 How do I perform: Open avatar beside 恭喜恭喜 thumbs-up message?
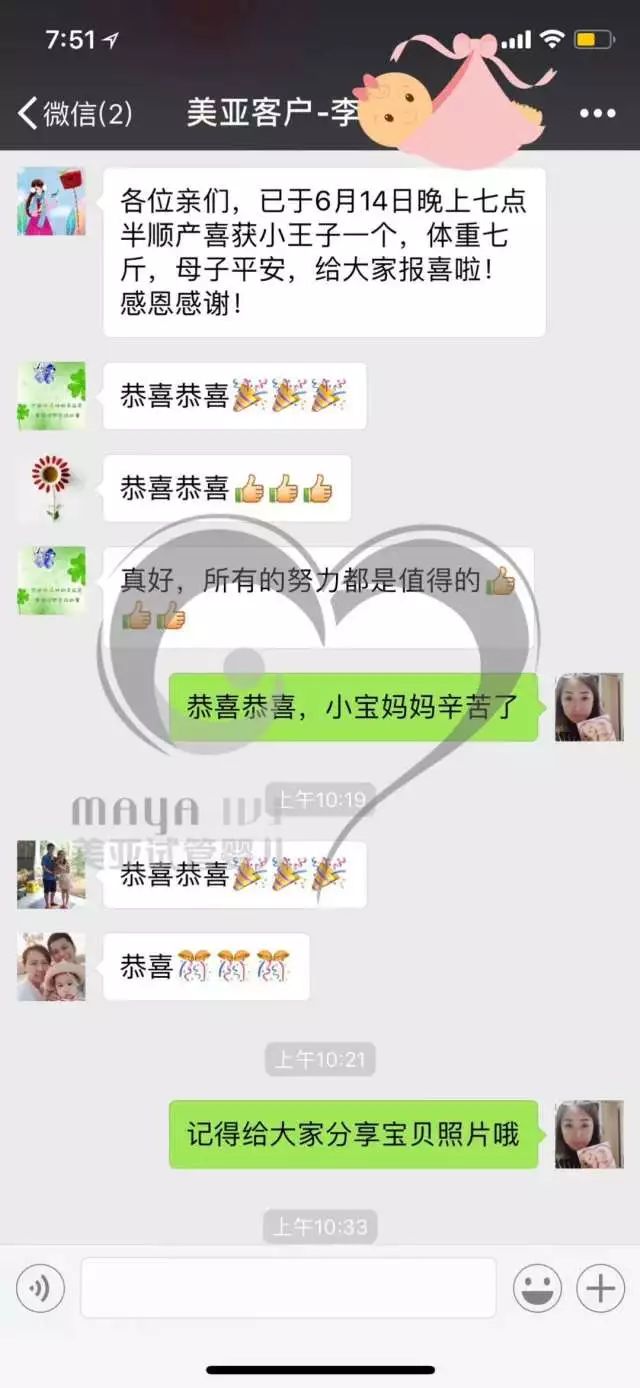(x=51, y=488)
